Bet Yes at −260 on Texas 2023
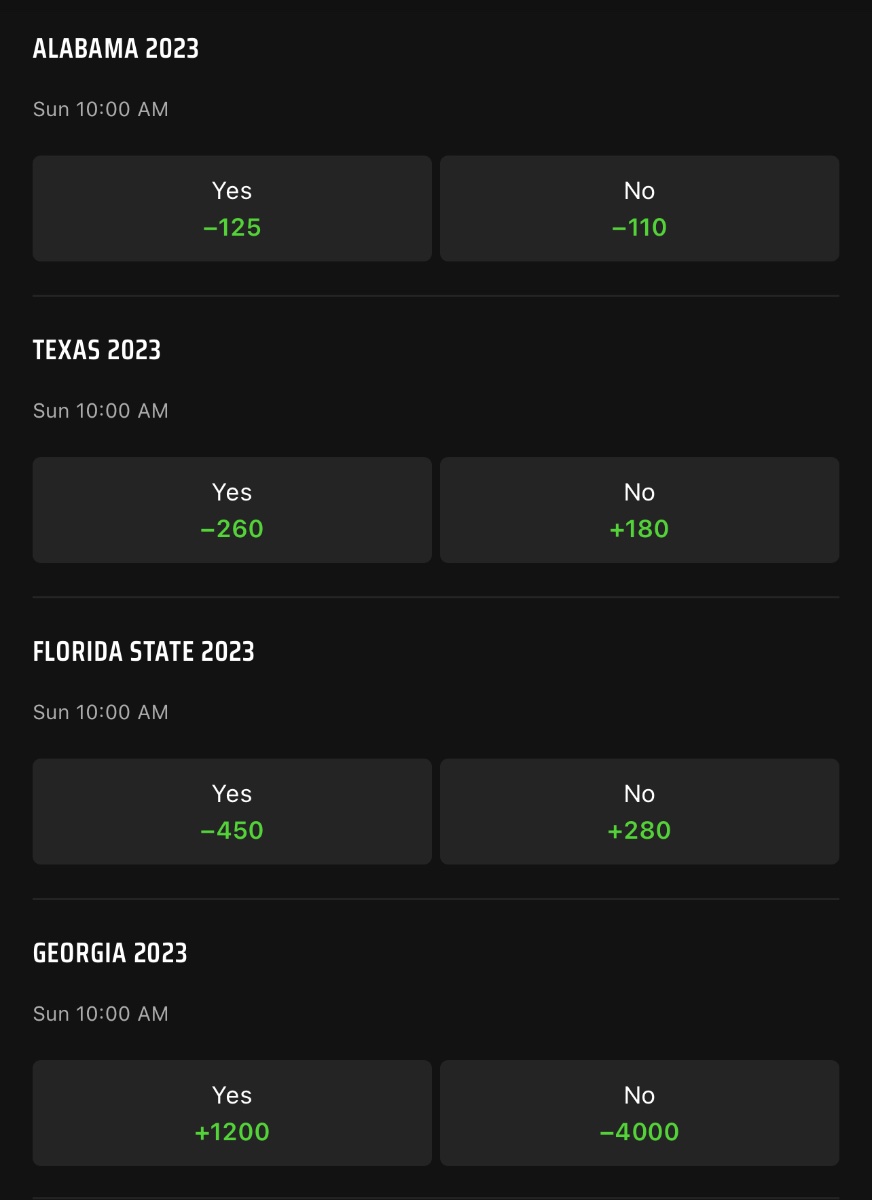872x1200 pixels. coord(232,510)
